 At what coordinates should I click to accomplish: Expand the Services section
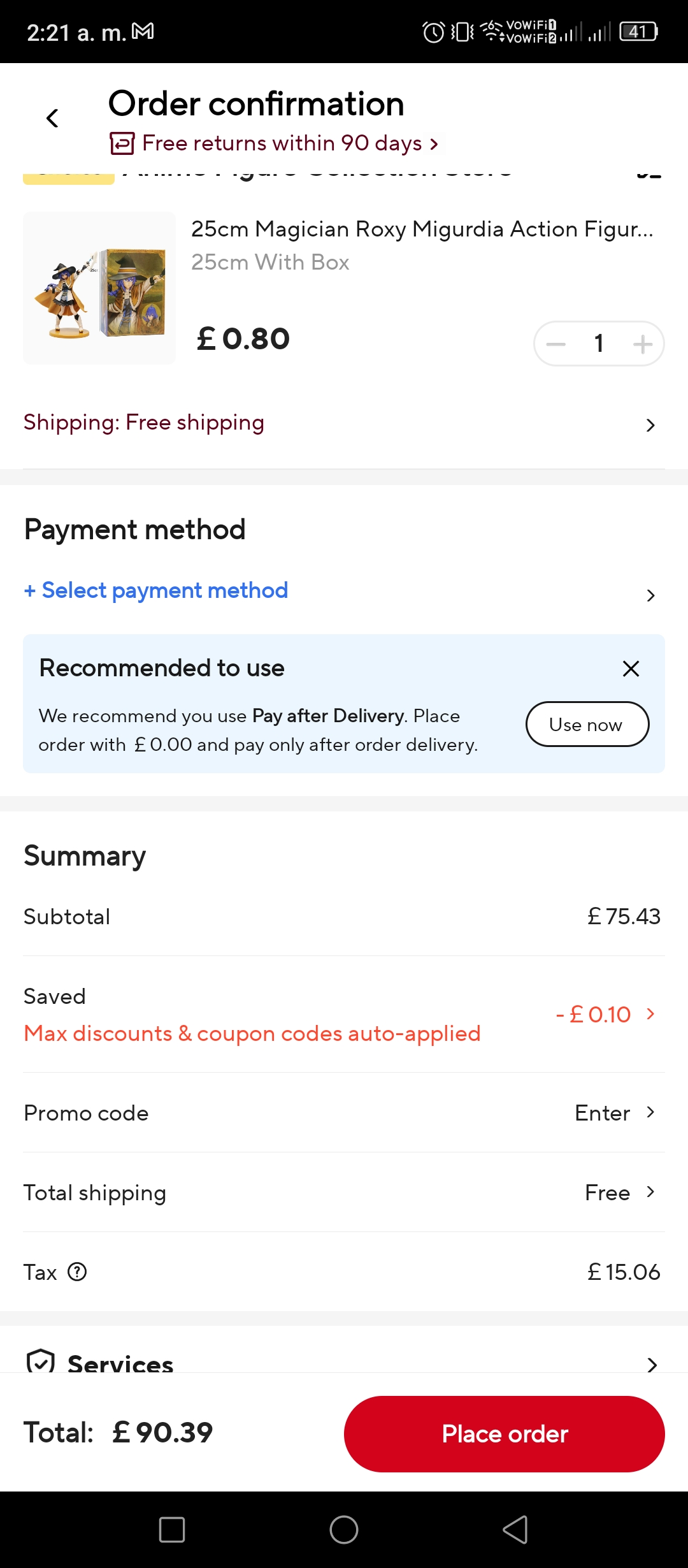pos(344,1364)
